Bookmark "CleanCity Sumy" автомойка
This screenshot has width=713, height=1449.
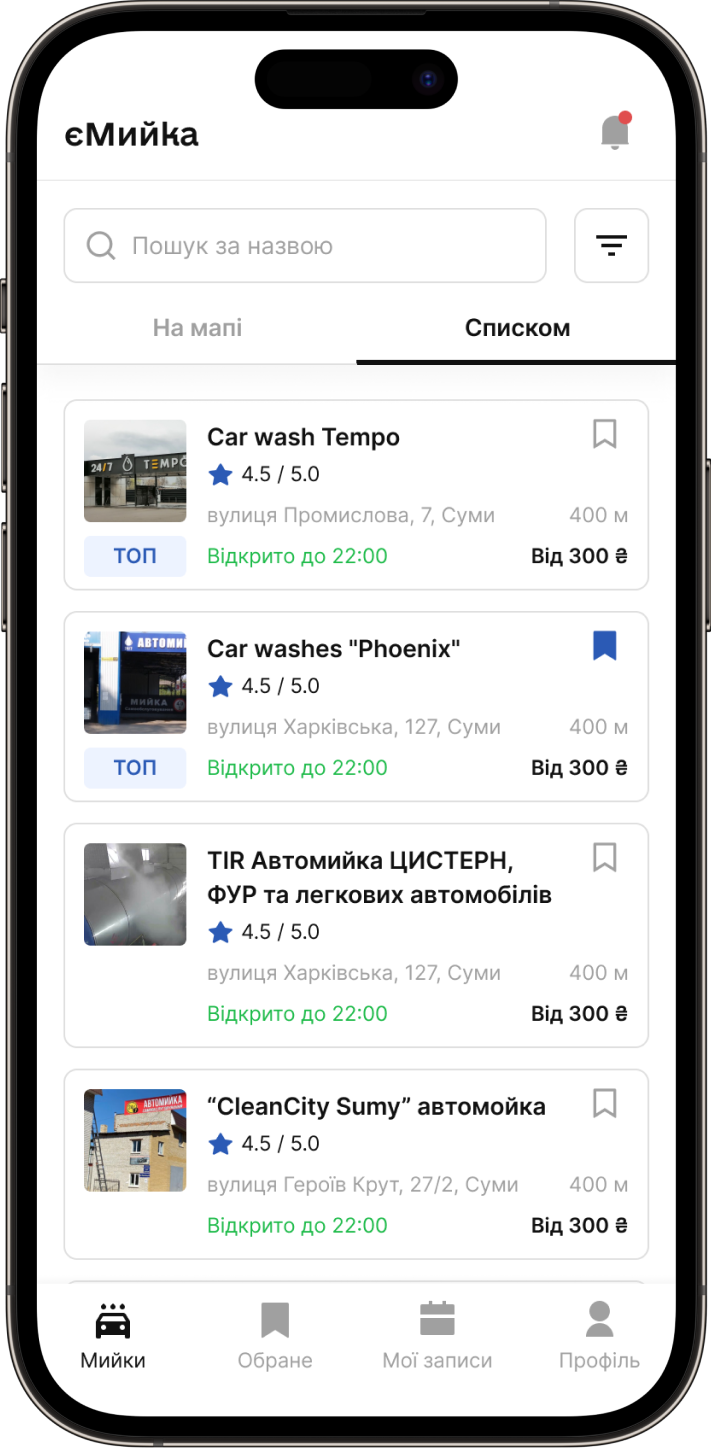pyautogui.click(x=604, y=1104)
